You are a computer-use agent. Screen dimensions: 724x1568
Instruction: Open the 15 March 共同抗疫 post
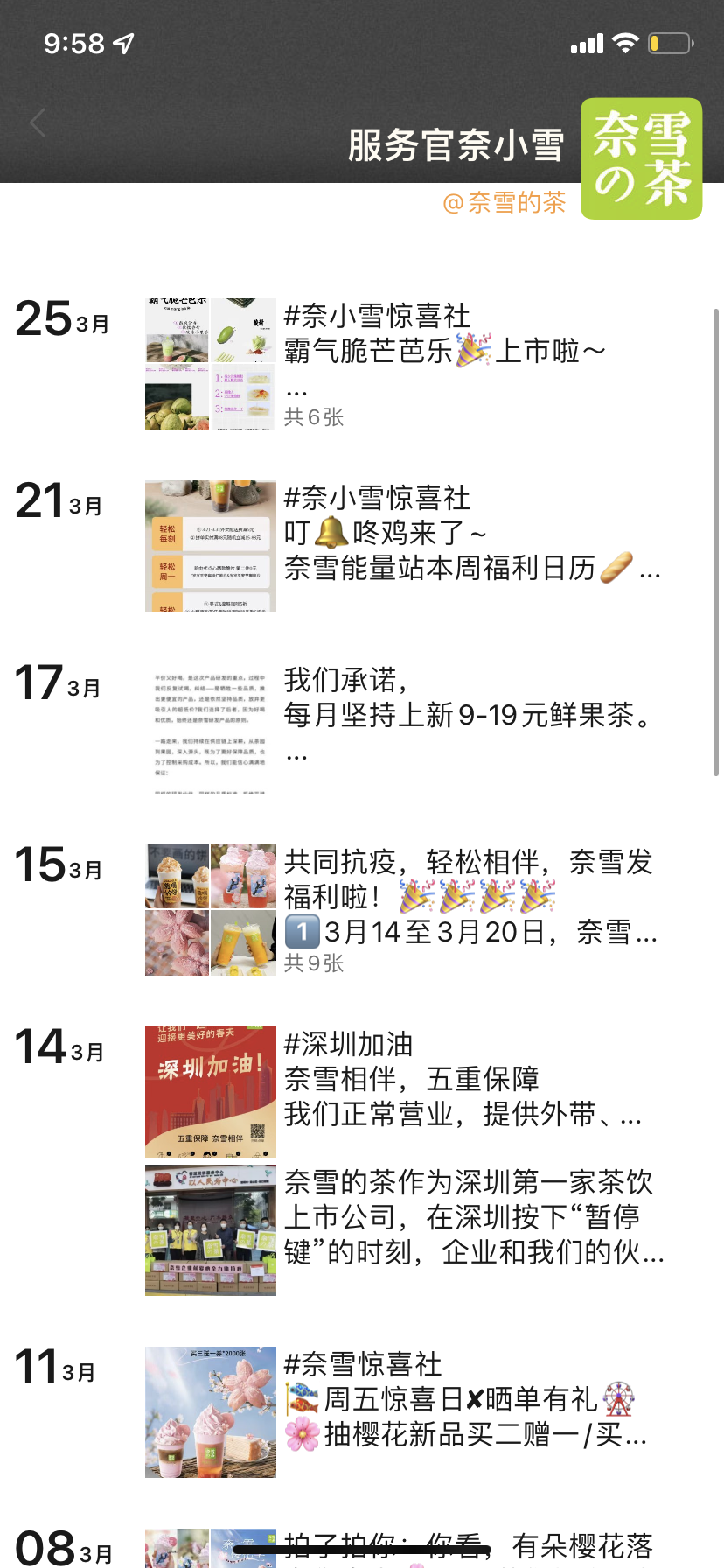pyautogui.click(x=472, y=897)
